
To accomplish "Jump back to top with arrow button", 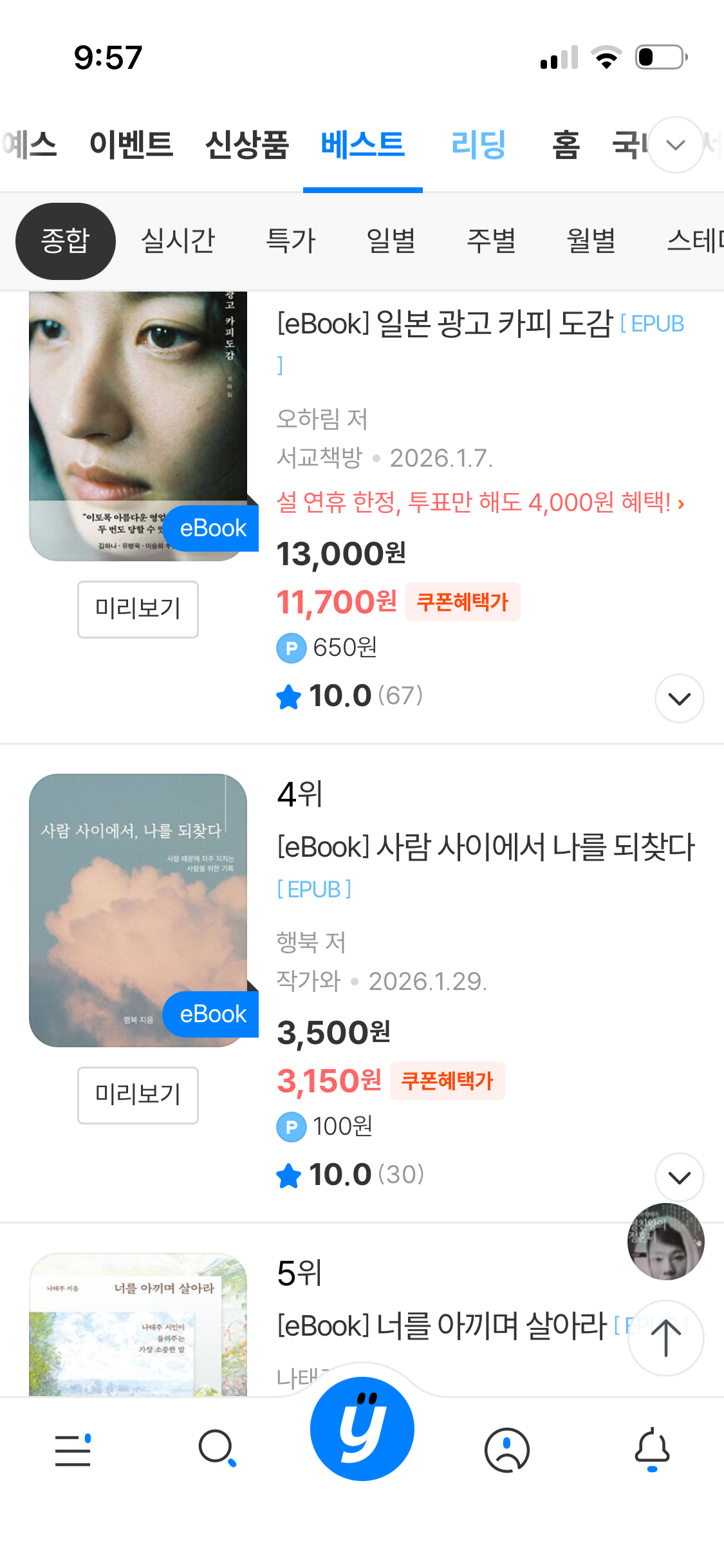I will pos(665,1338).
